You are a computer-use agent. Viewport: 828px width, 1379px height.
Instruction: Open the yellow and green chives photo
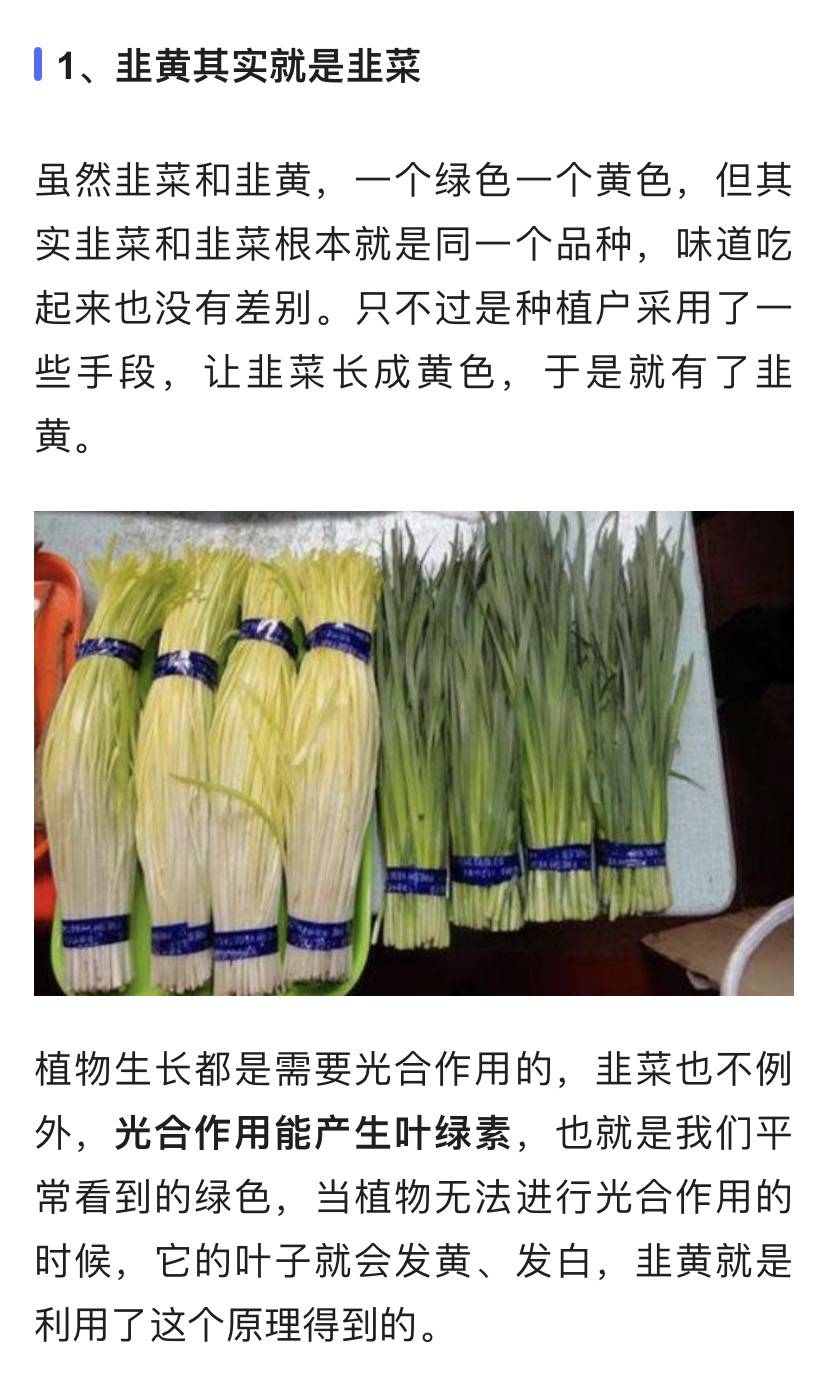coord(414,753)
